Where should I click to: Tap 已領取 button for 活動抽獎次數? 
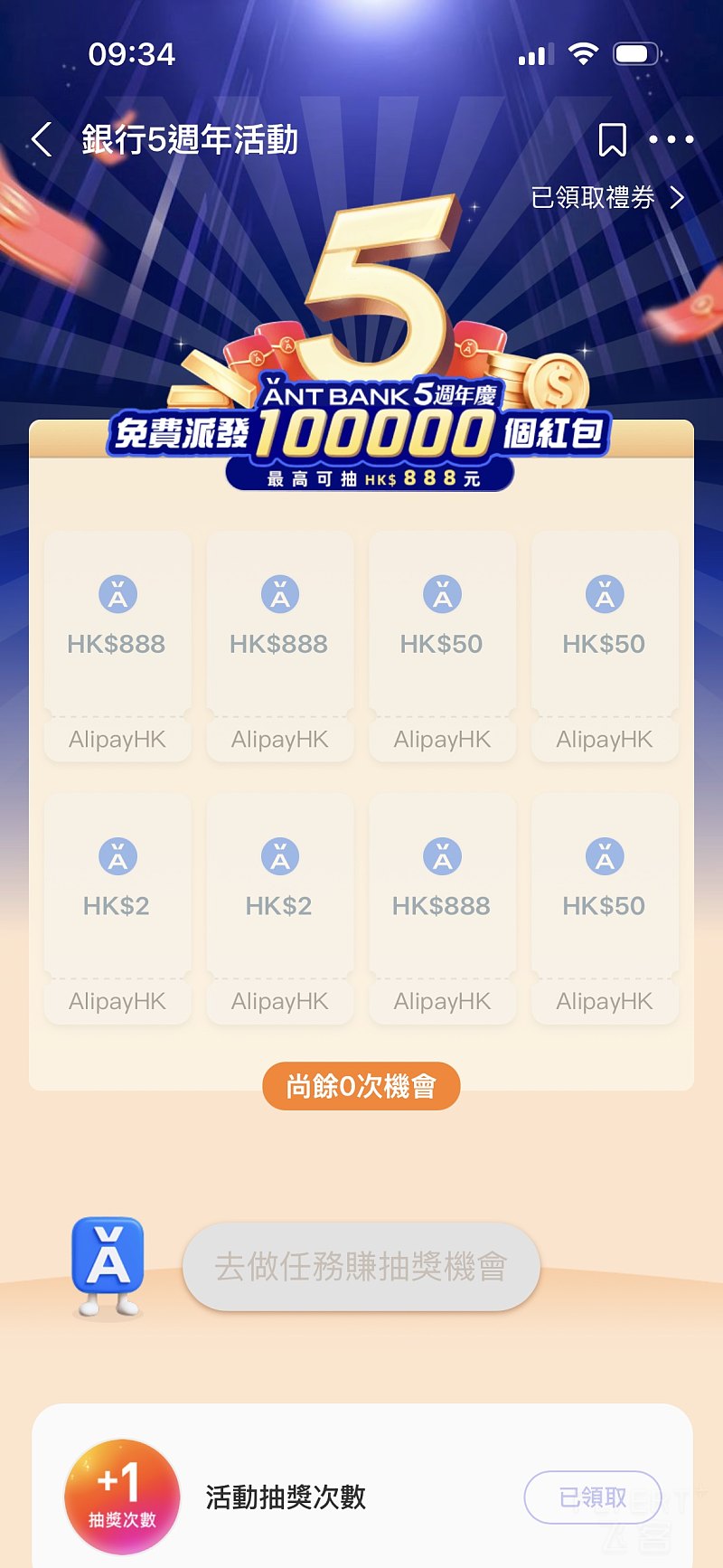pos(593,1497)
